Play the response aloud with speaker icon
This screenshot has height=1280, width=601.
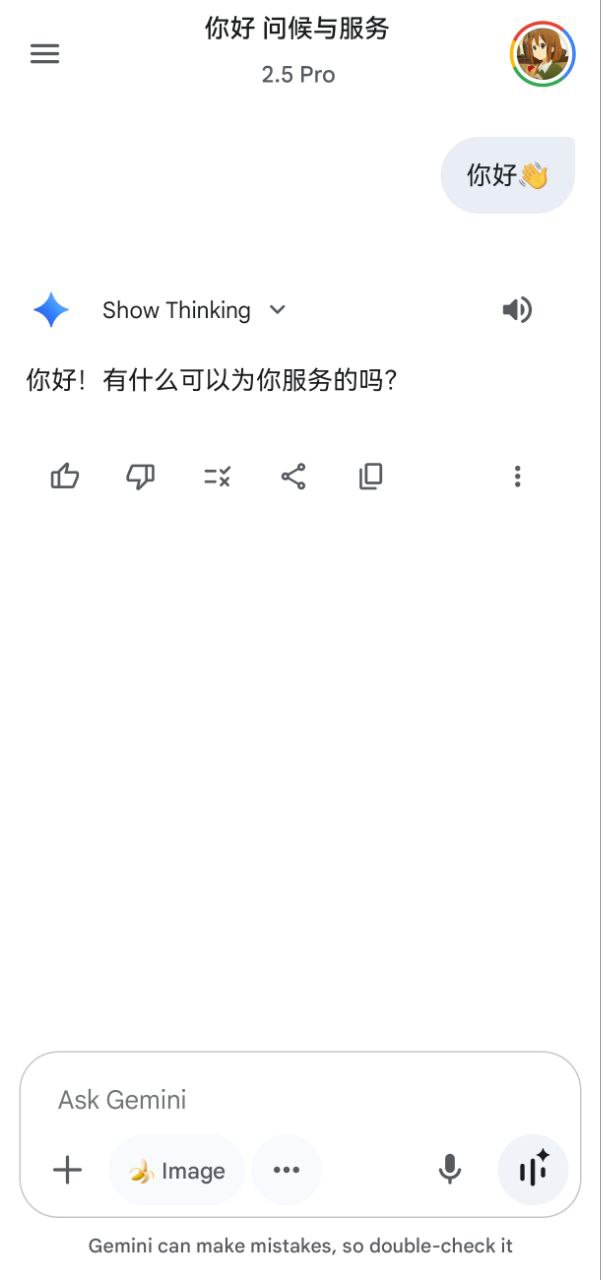(517, 310)
